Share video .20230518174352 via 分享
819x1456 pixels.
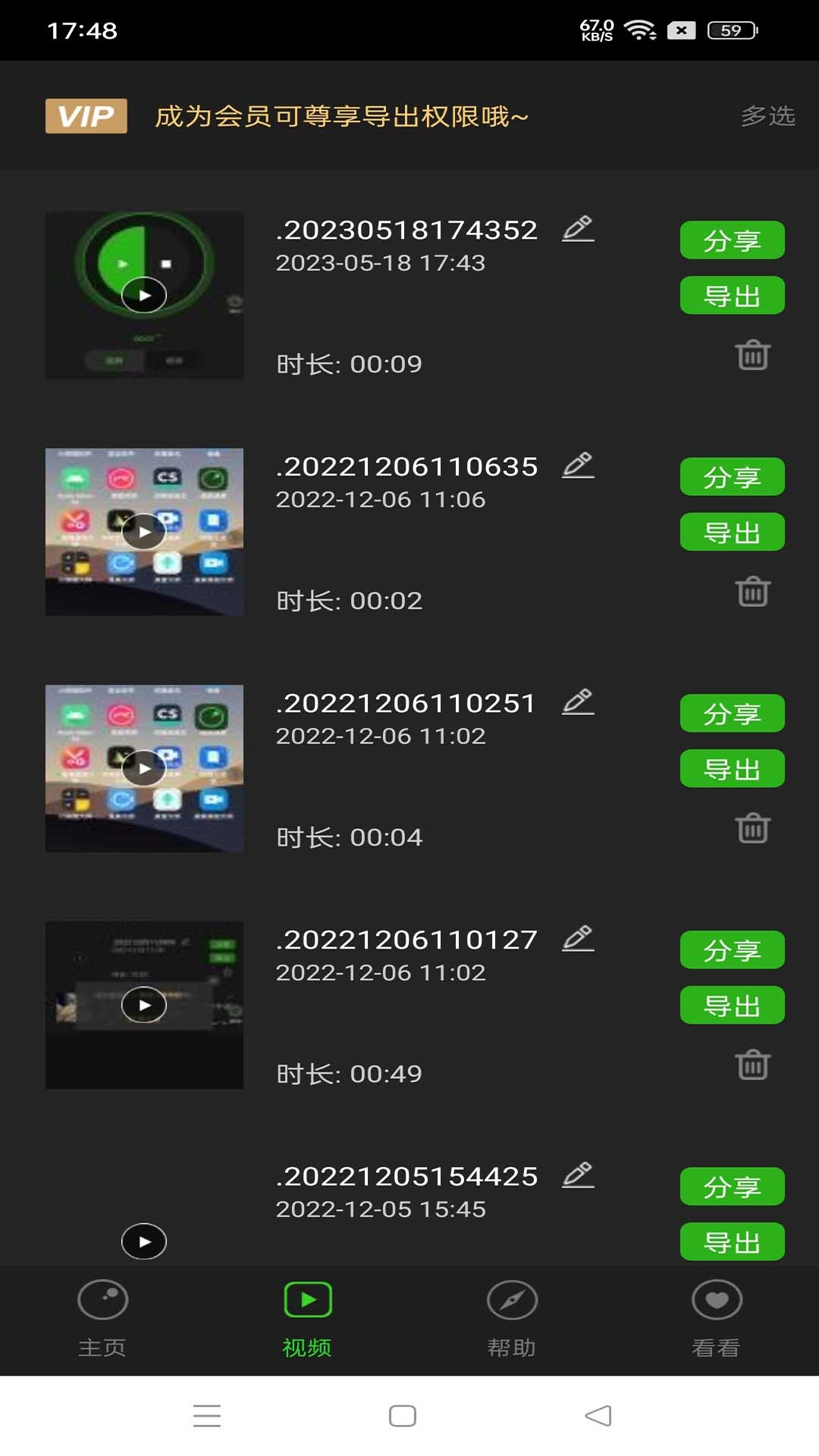point(732,240)
